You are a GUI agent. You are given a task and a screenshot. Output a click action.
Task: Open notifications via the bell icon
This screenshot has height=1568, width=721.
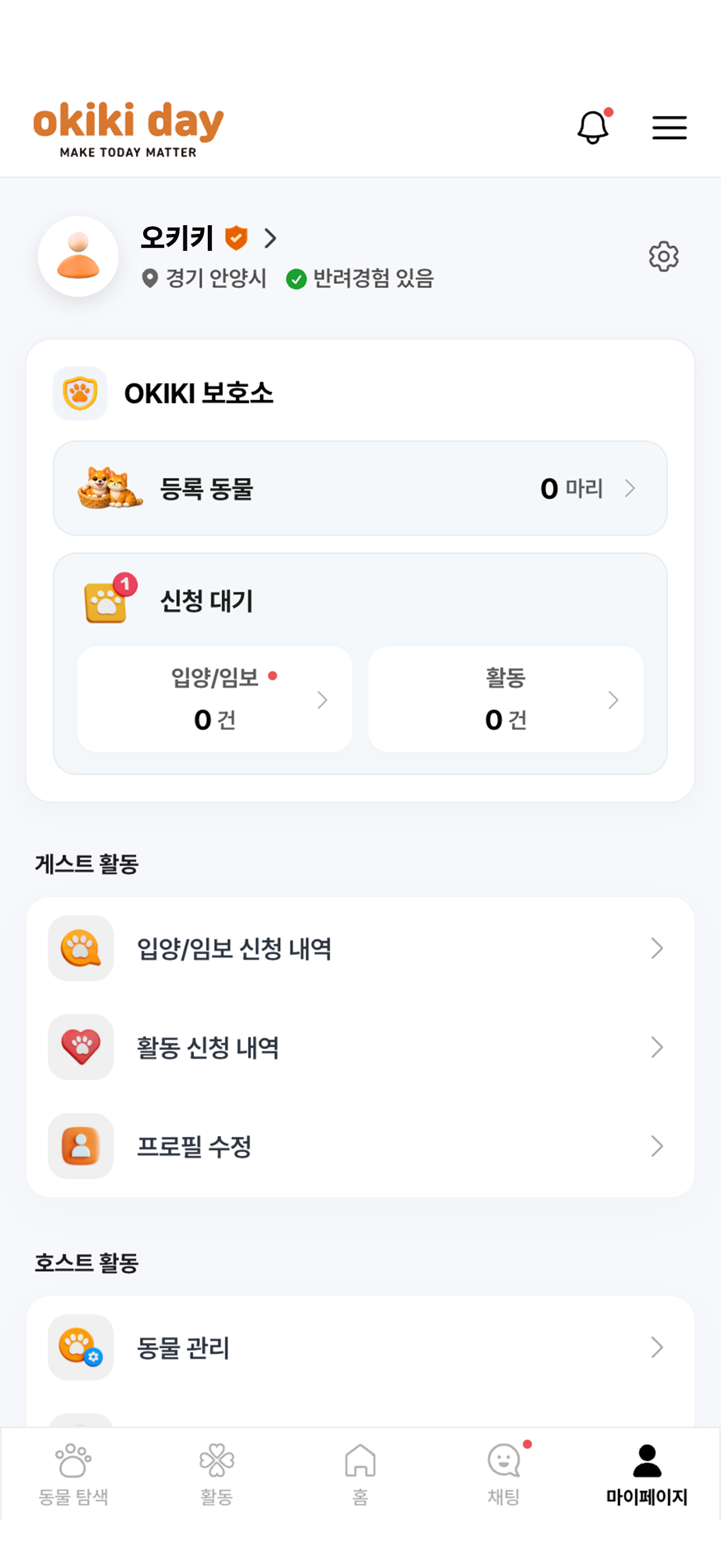pos(594,127)
